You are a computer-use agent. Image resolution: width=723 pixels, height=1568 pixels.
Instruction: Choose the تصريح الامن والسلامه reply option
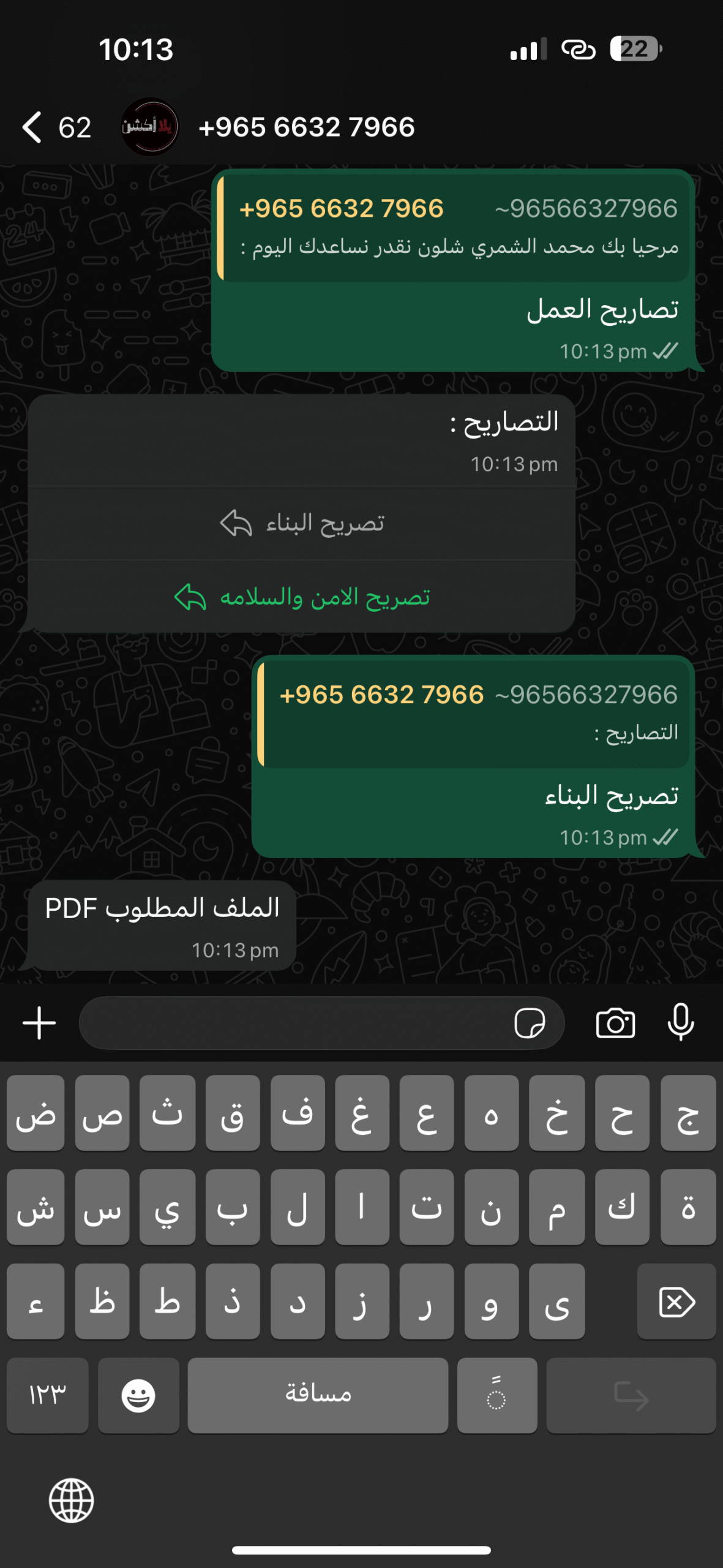pos(302,597)
